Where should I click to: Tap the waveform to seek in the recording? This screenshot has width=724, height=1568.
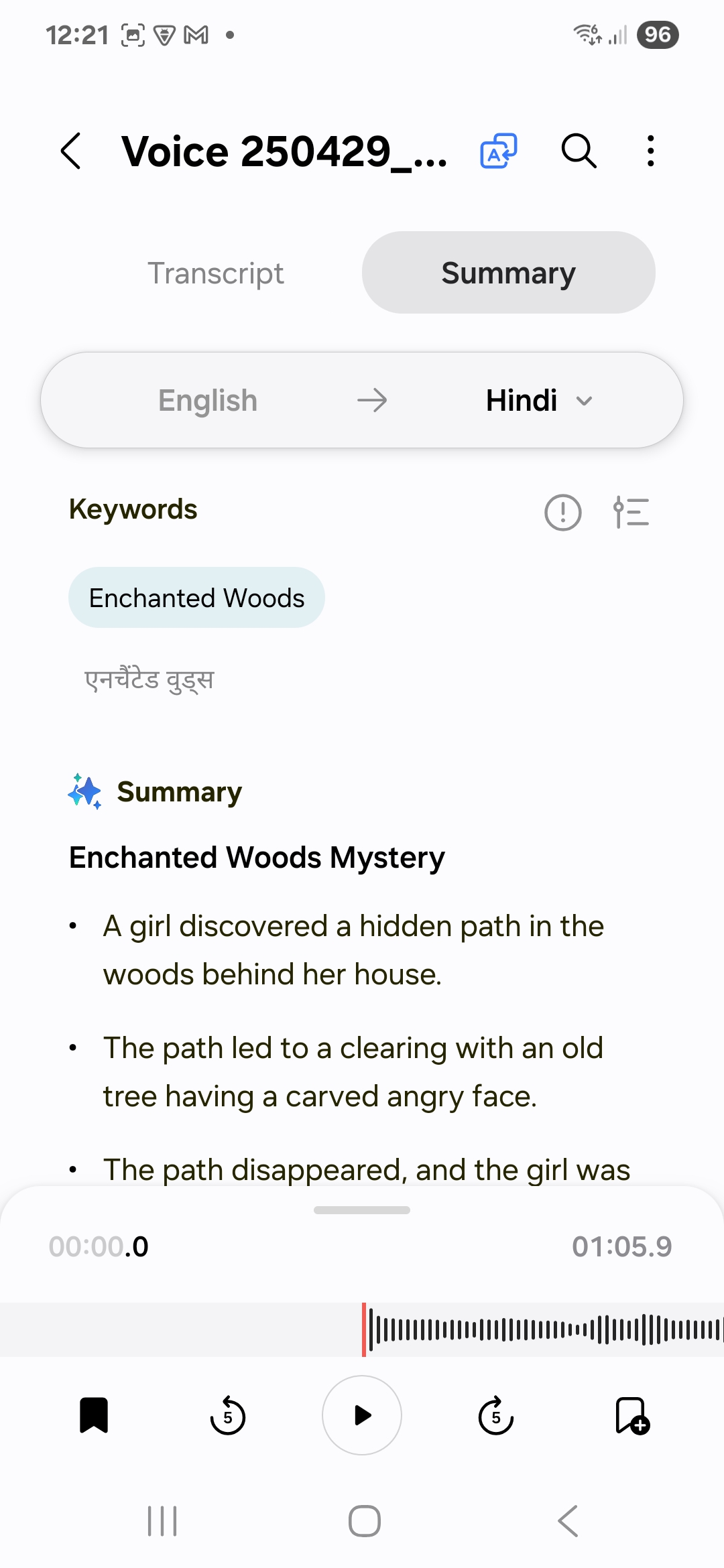point(536,1329)
